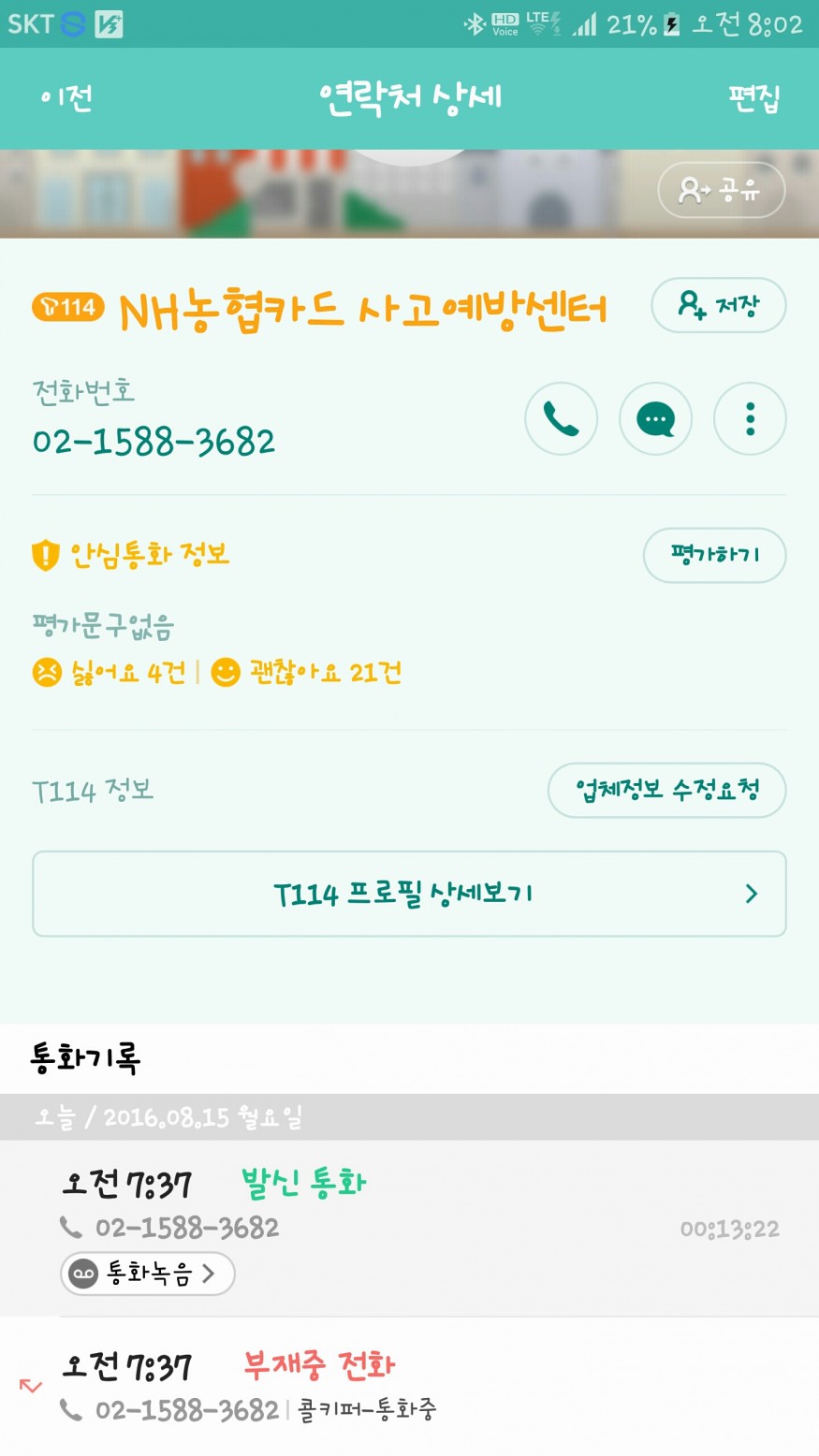Call 02-1588-3682 with the phone icon
Image resolution: width=819 pixels, height=1456 pixels.
[x=561, y=418]
